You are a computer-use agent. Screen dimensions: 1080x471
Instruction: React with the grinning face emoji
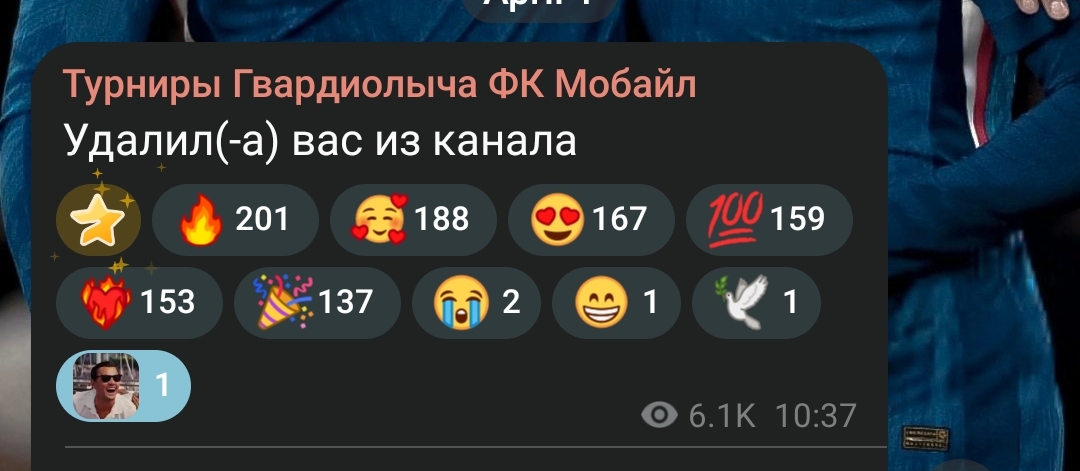(x=618, y=301)
